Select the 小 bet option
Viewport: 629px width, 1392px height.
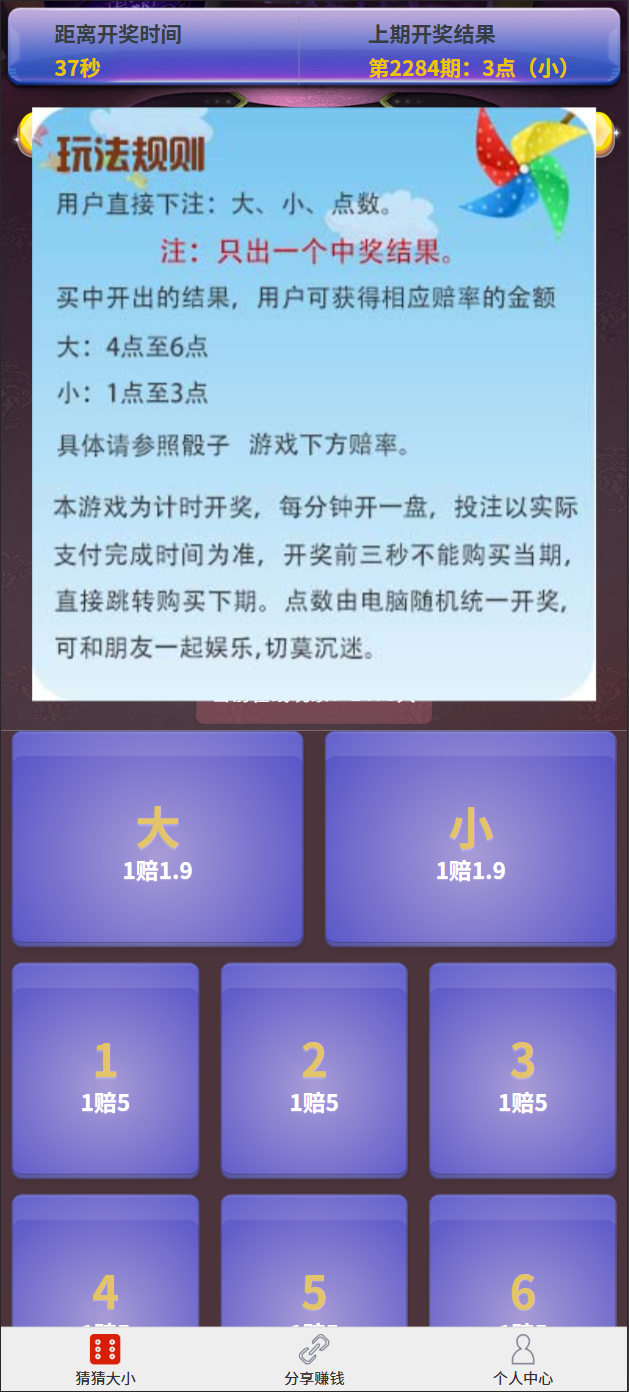471,838
